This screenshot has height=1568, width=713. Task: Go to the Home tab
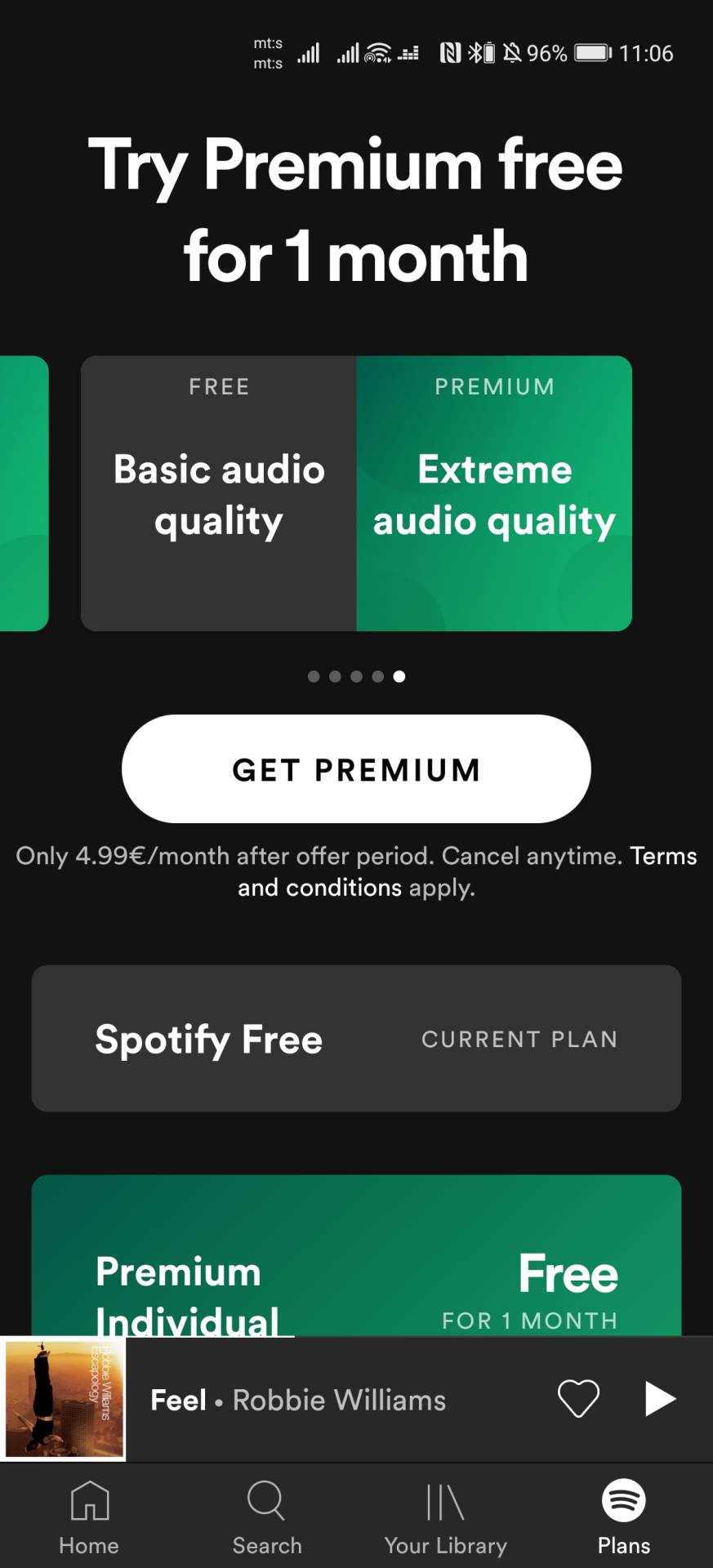(89, 1517)
